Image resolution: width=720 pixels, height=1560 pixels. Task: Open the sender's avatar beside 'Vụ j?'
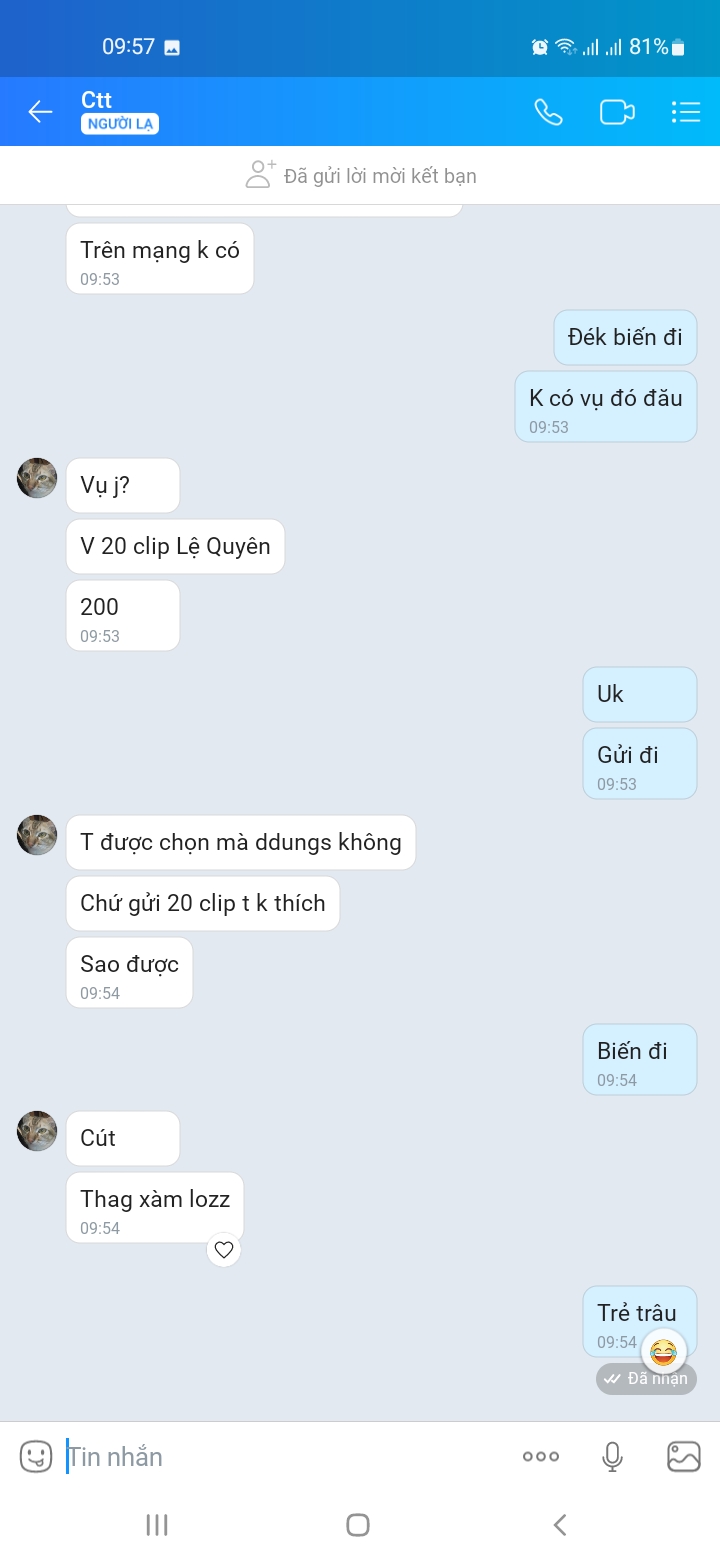[x=37, y=478]
